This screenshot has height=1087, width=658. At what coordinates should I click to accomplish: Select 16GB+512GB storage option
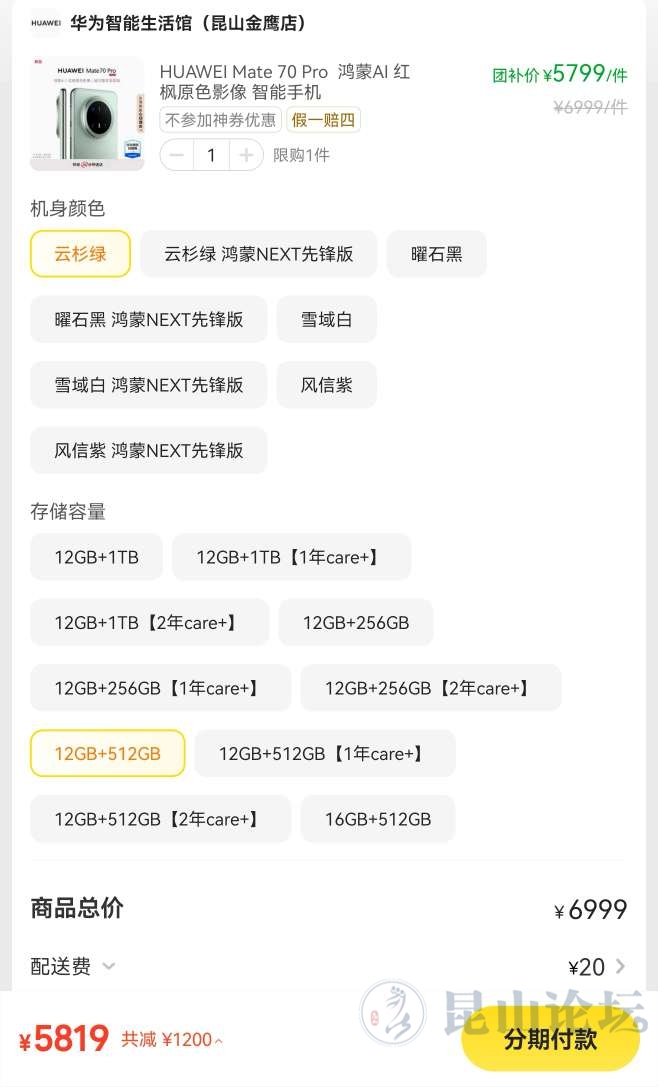[378, 819]
